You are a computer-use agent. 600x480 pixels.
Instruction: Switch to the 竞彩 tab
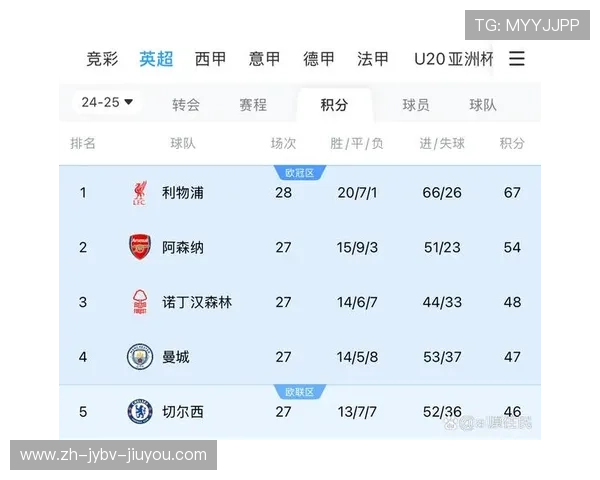tap(102, 59)
